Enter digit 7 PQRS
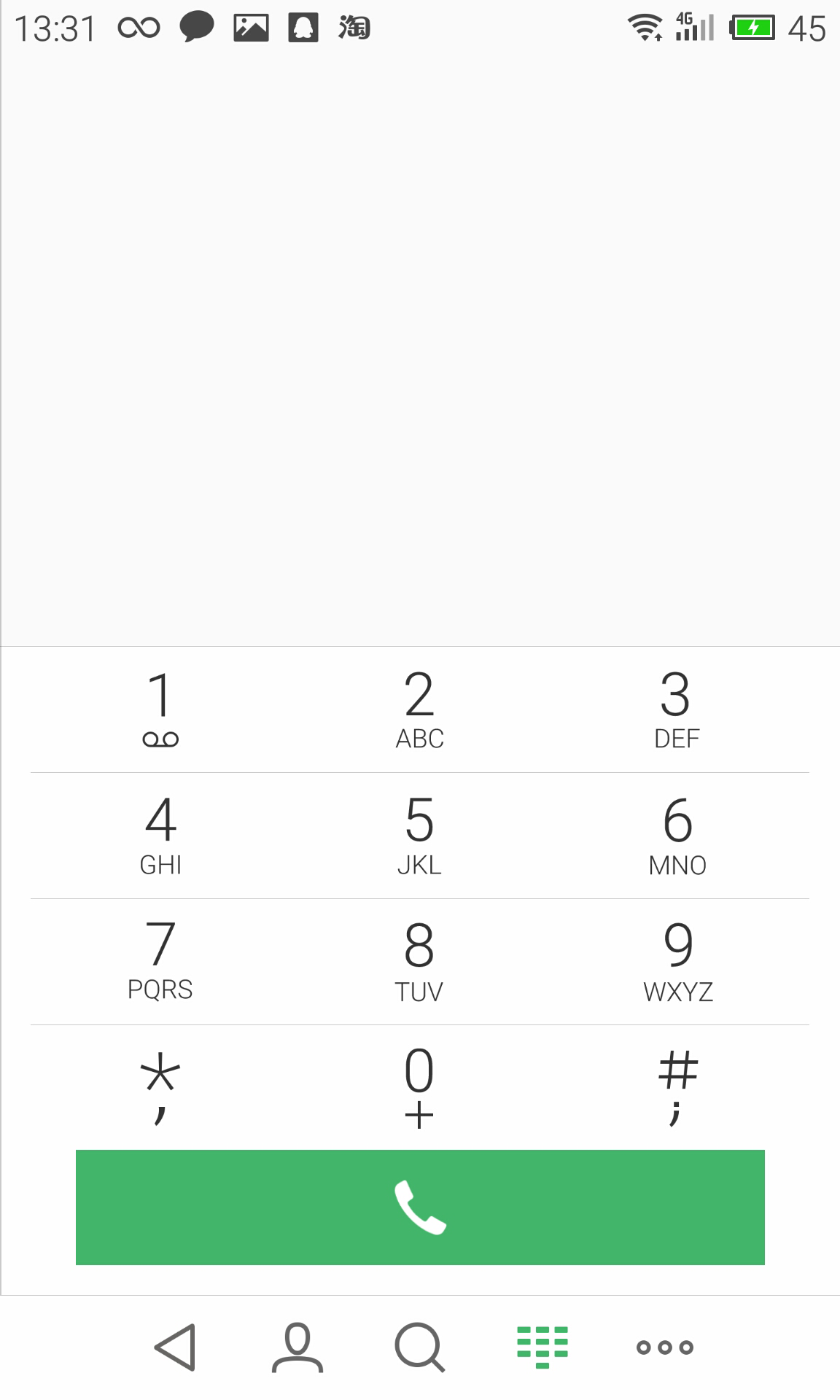This screenshot has height=1400, width=840. pos(160,962)
